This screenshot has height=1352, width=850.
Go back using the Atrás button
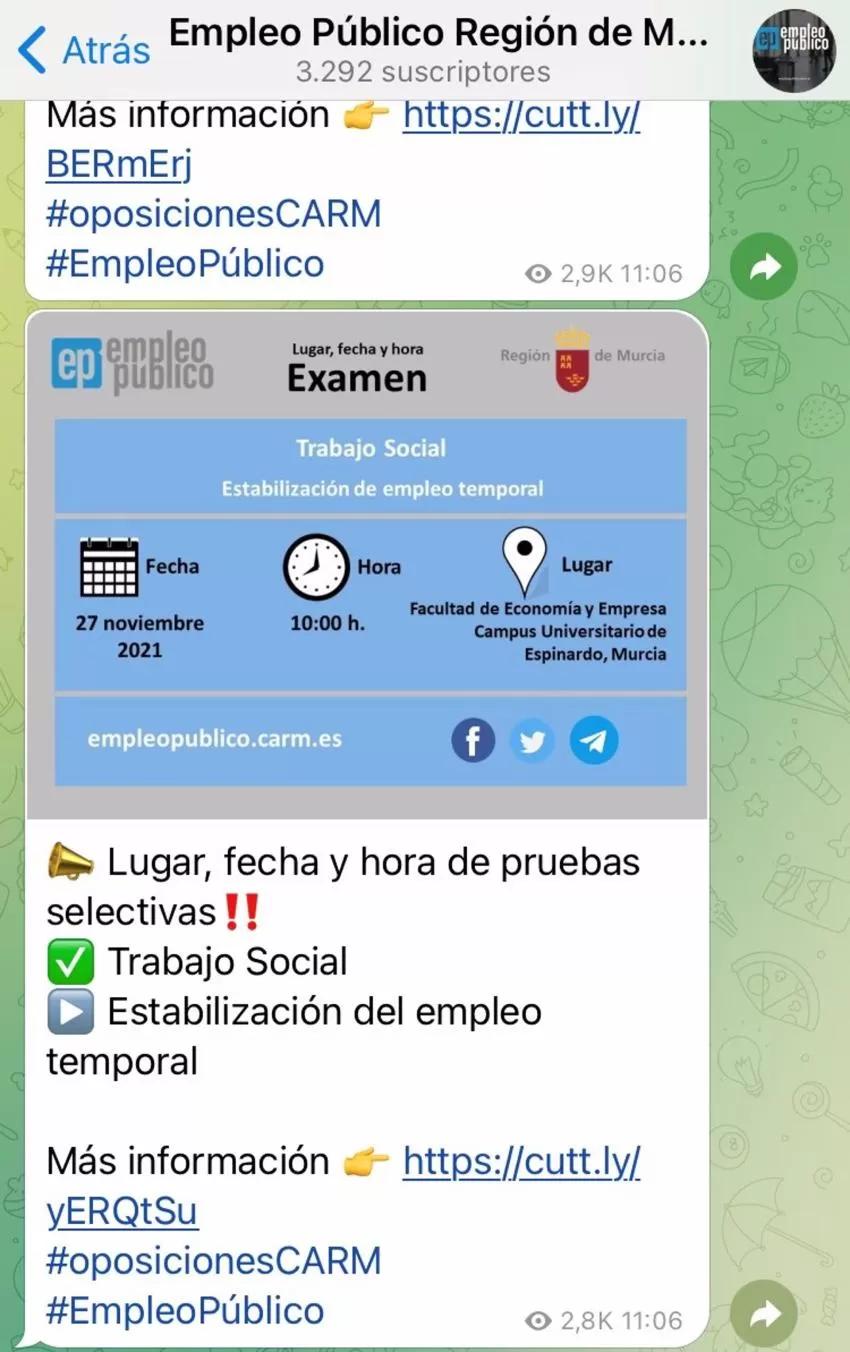pos(85,50)
